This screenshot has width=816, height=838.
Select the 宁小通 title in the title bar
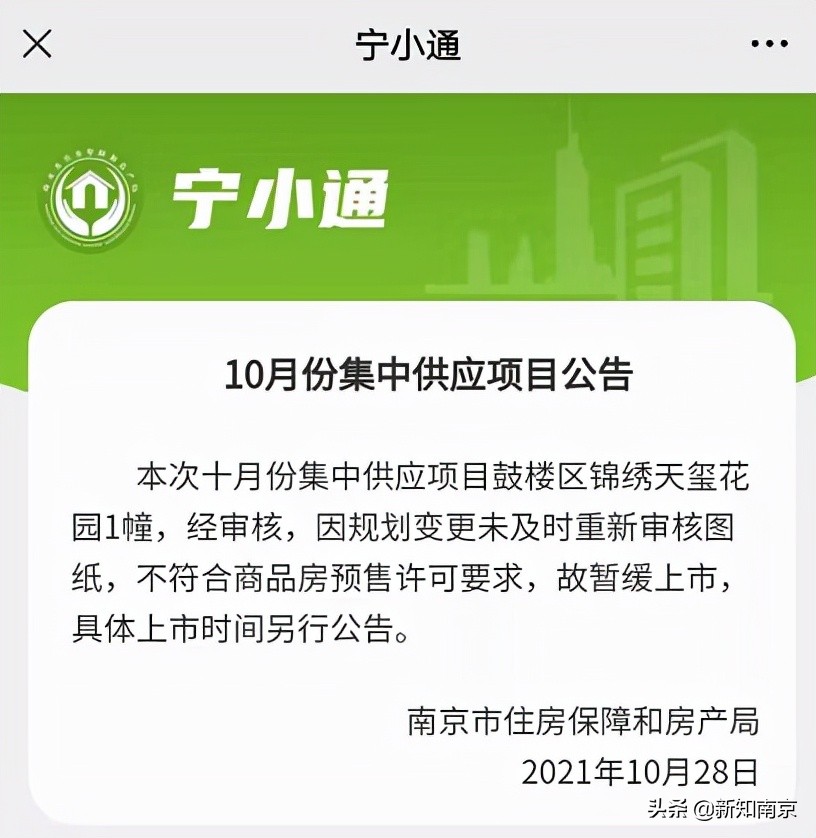(x=408, y=44)
